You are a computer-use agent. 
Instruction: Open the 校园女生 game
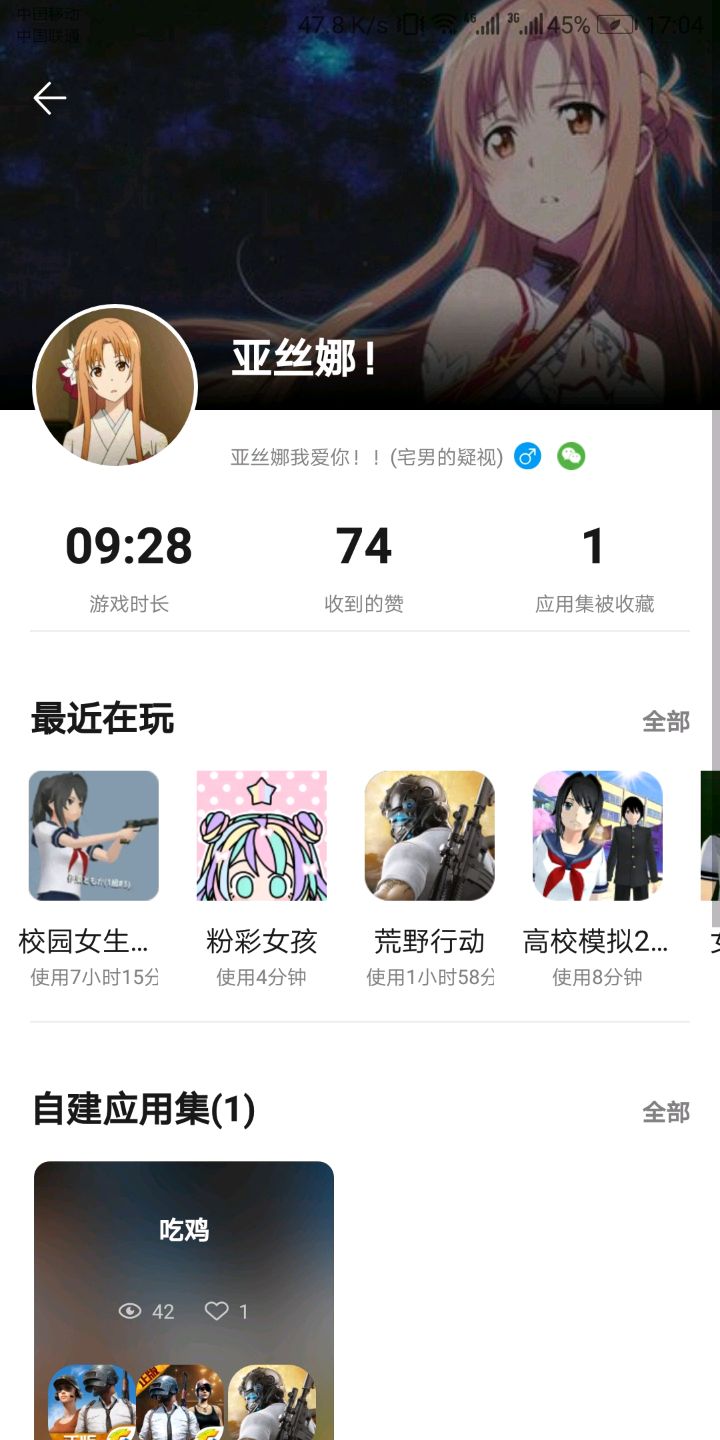click(94, 836)
